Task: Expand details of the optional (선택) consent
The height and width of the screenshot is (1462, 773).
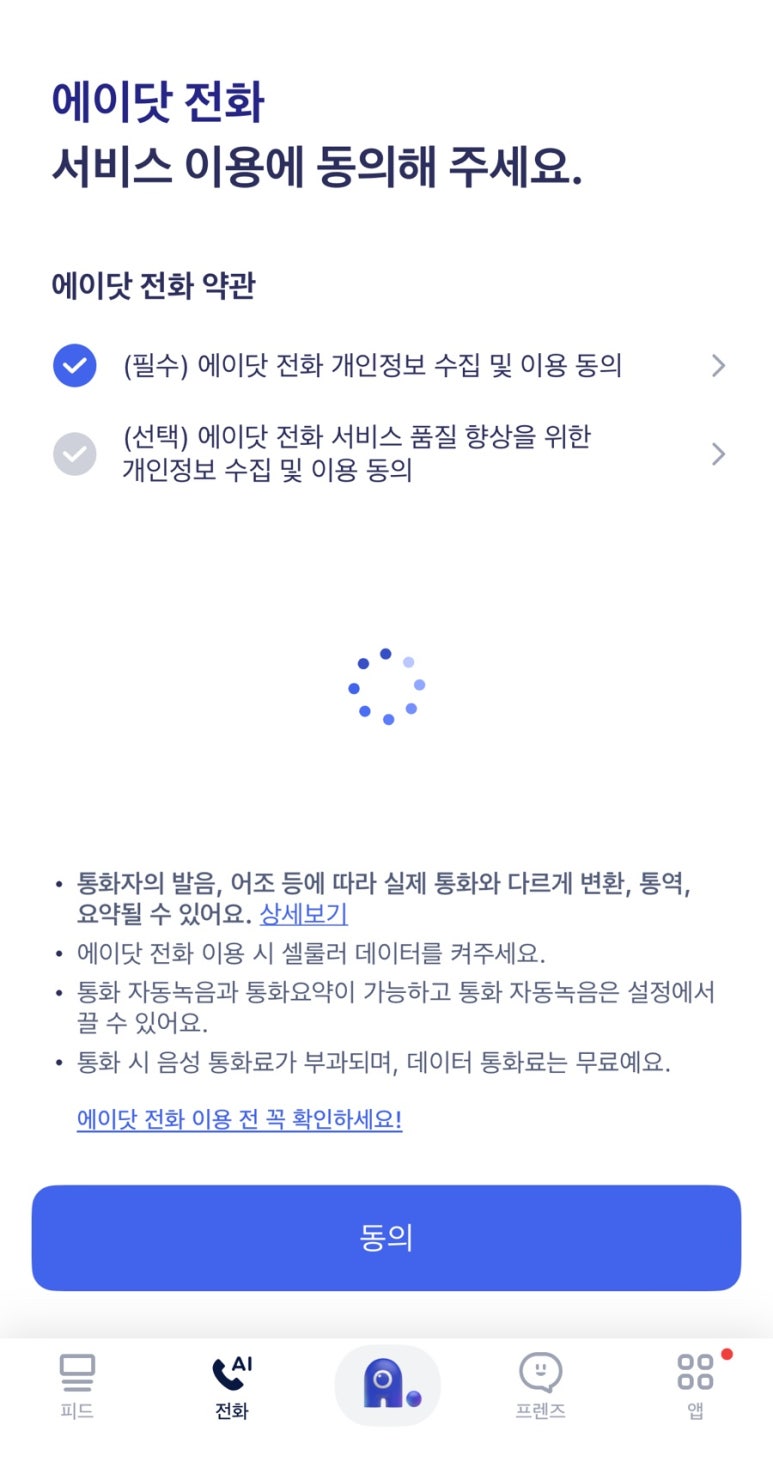Action: 717,454
